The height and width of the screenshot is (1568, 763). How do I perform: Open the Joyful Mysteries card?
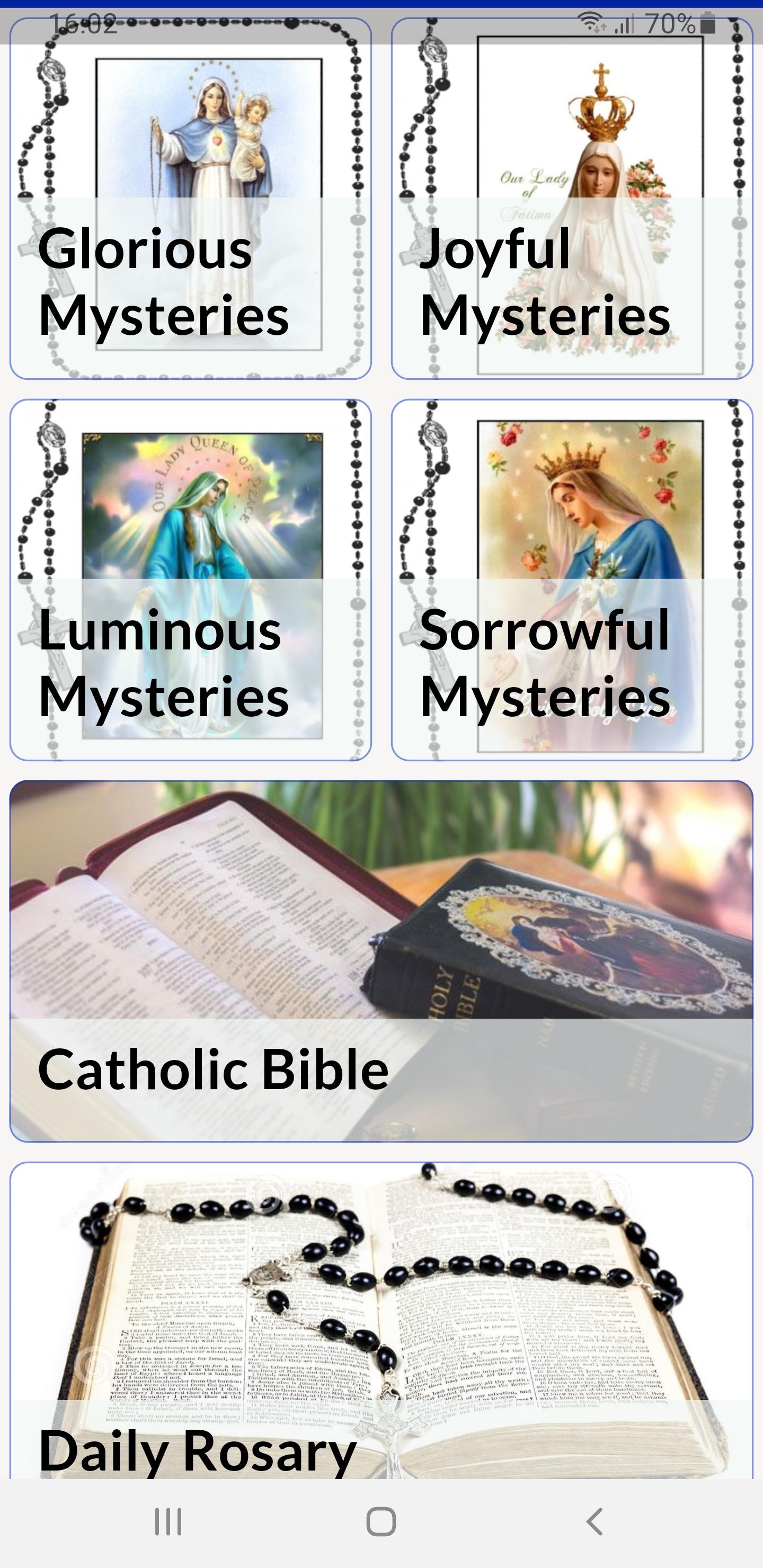pyautogui.click(x=572, y=199)
